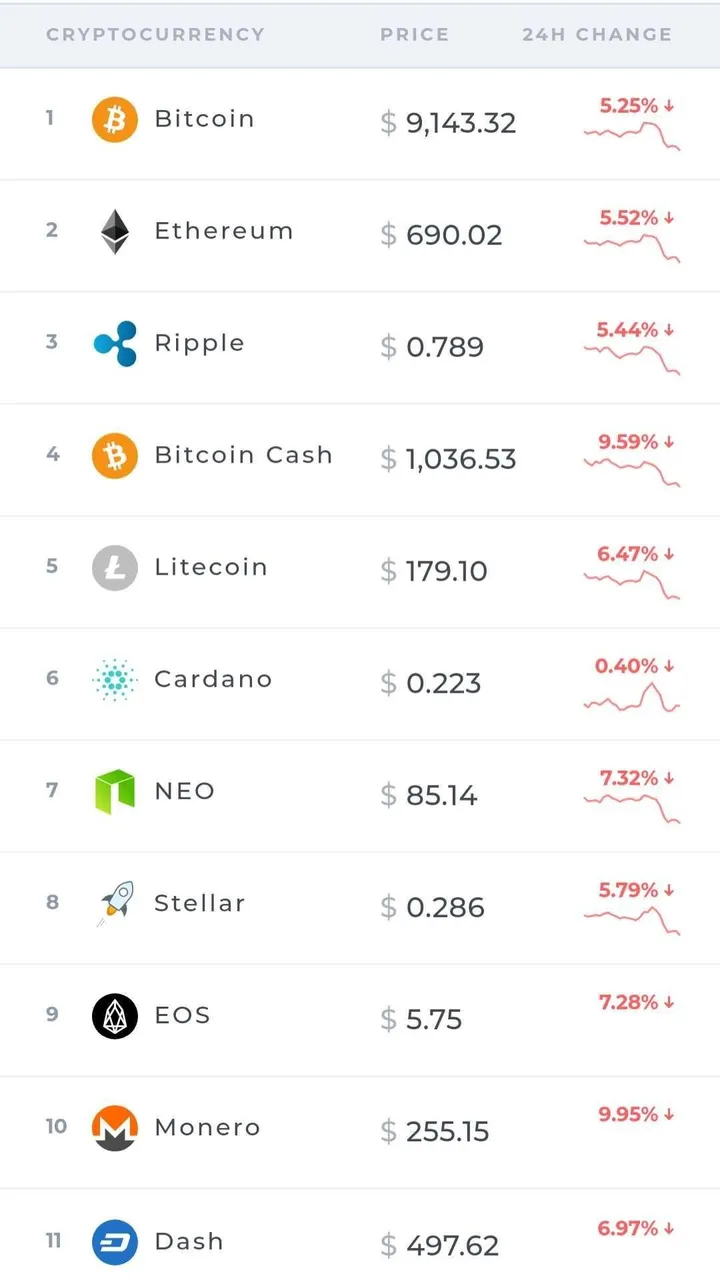This screenshot has width=720, height=1280.
Task: Open the EOS row
Action: click(x=360, y=1020)
